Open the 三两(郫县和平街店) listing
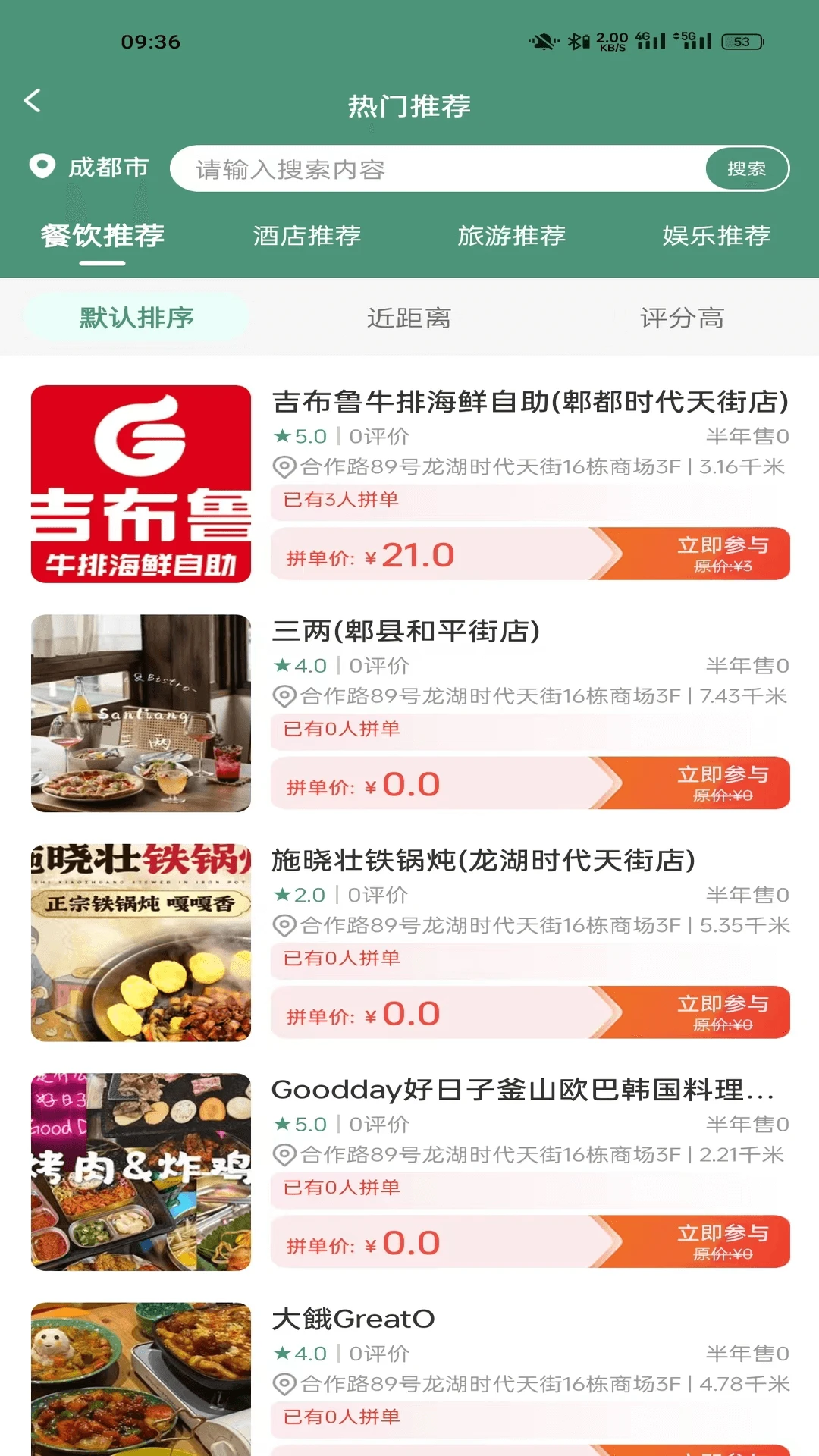Screen dimensions: 819x1456 pyautogui.click(x=406, y=631)
